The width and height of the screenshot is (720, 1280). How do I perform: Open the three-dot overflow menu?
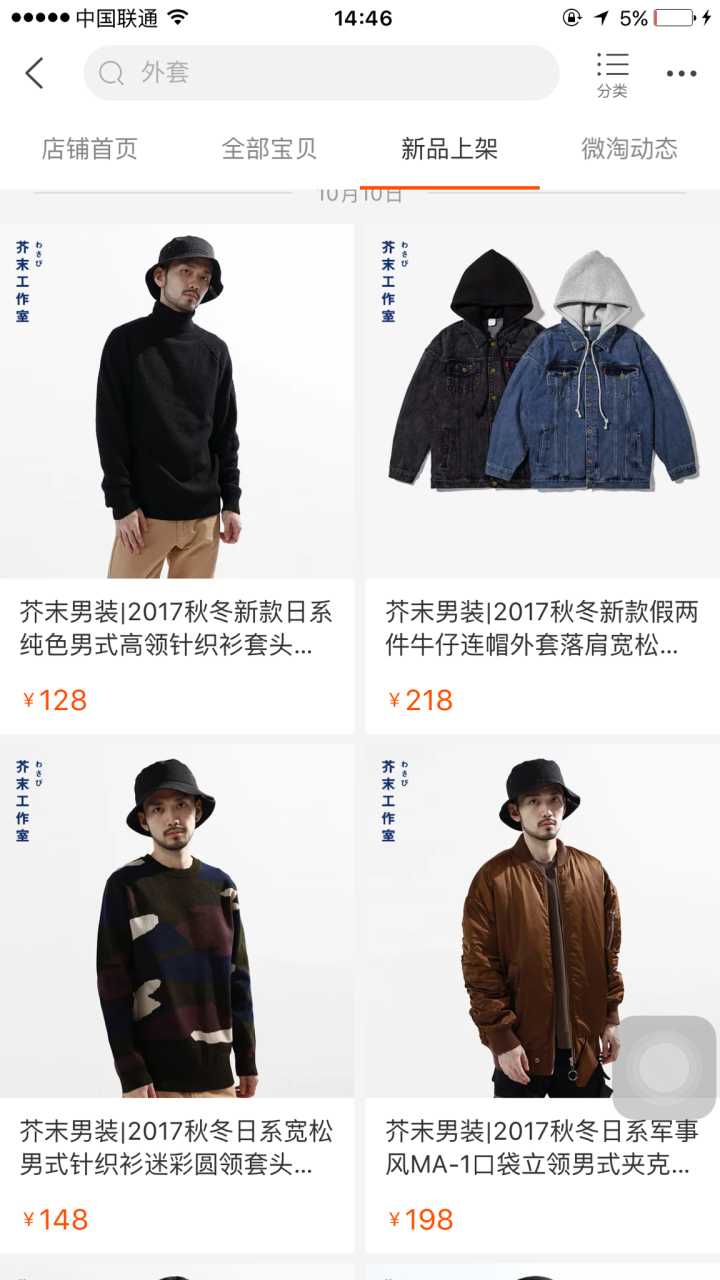pos(681,73)
